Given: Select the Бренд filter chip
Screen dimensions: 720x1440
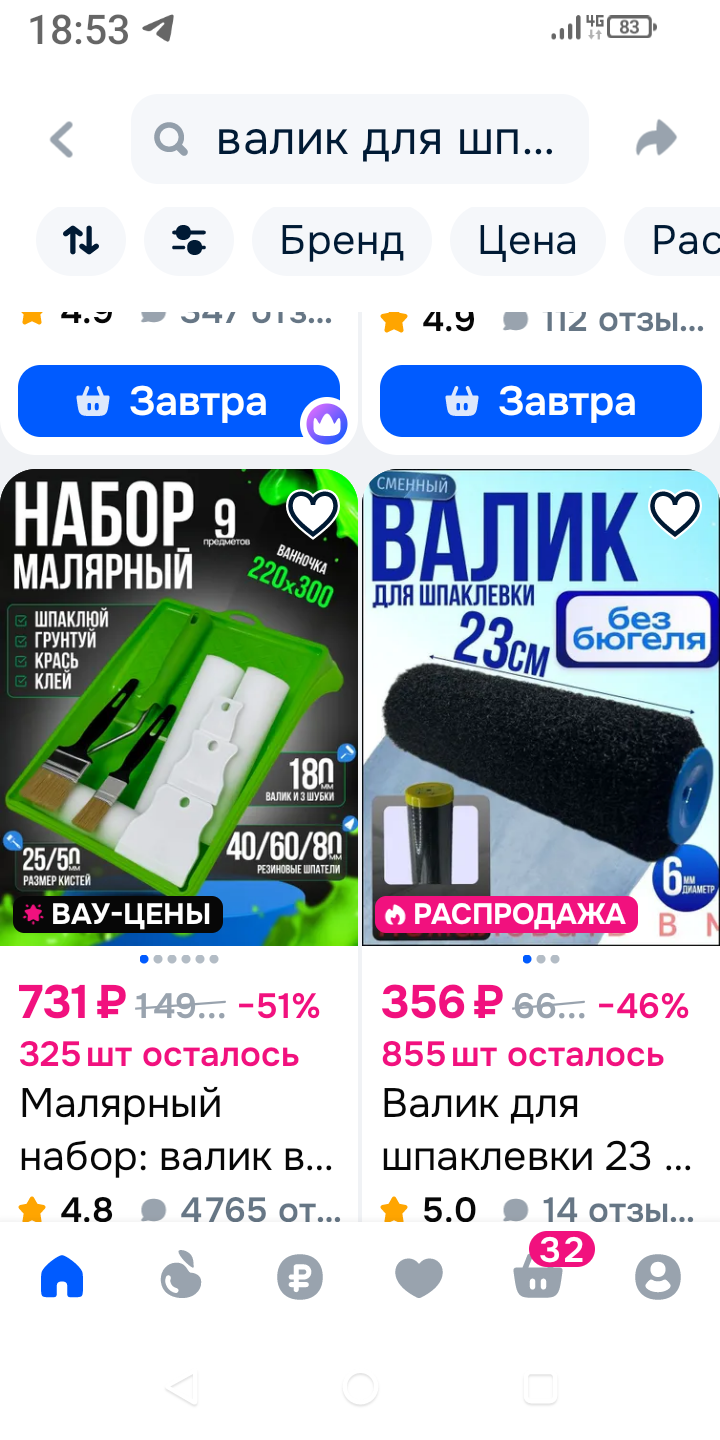Looking at the screenshot, I should [x=341, y=240].
